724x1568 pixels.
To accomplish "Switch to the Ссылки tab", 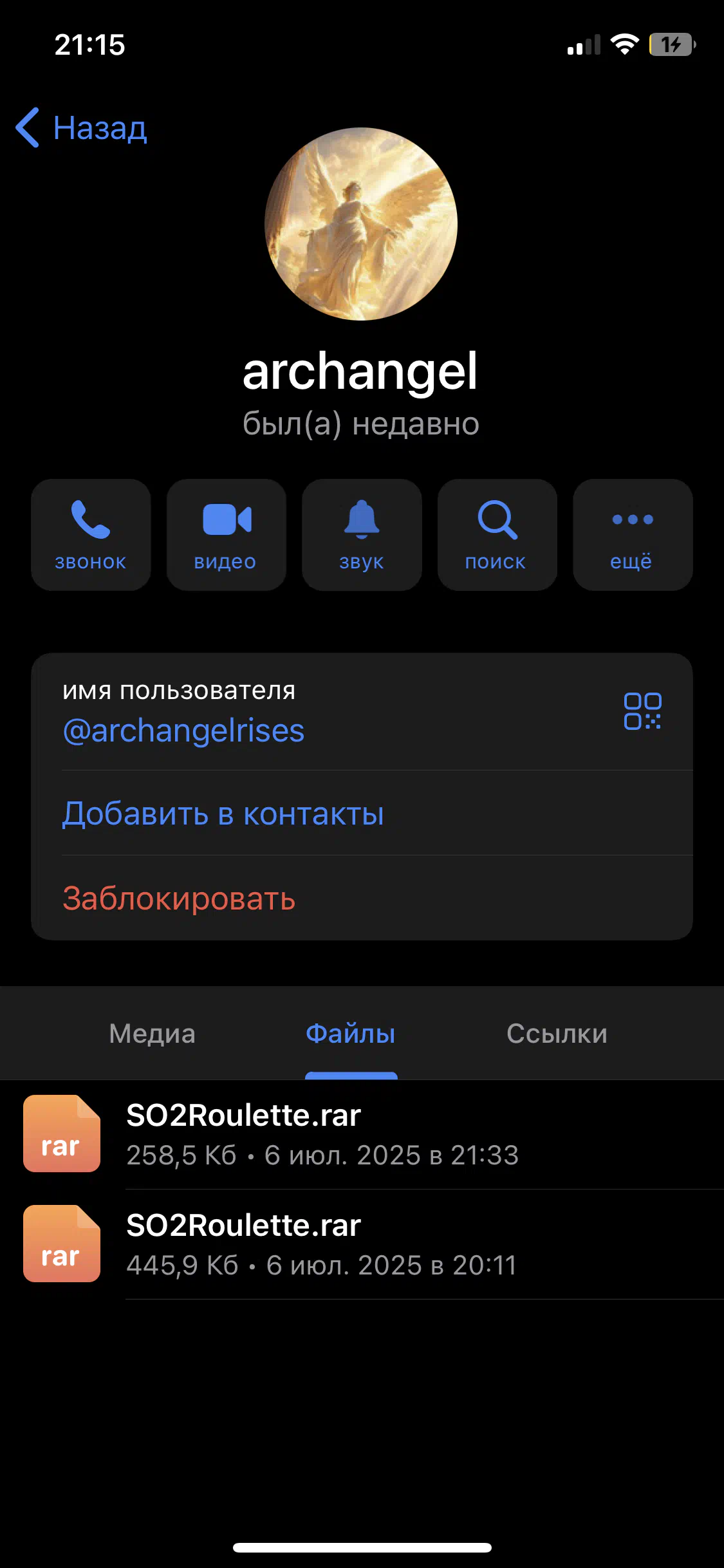I will pyautogui.click(x=557, y=1034).
